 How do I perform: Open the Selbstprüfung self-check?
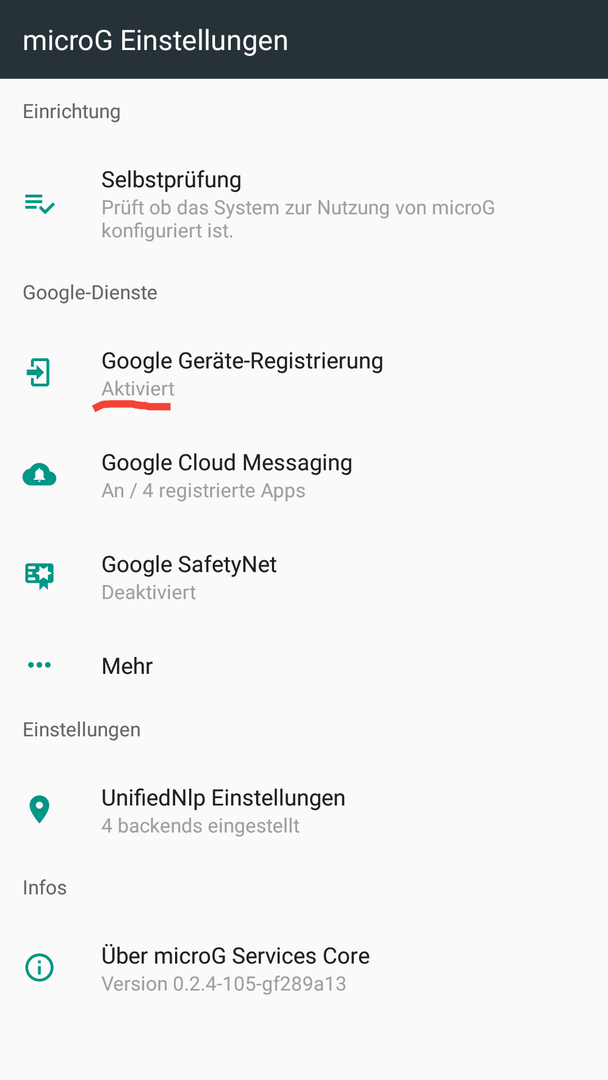point(304,205)
